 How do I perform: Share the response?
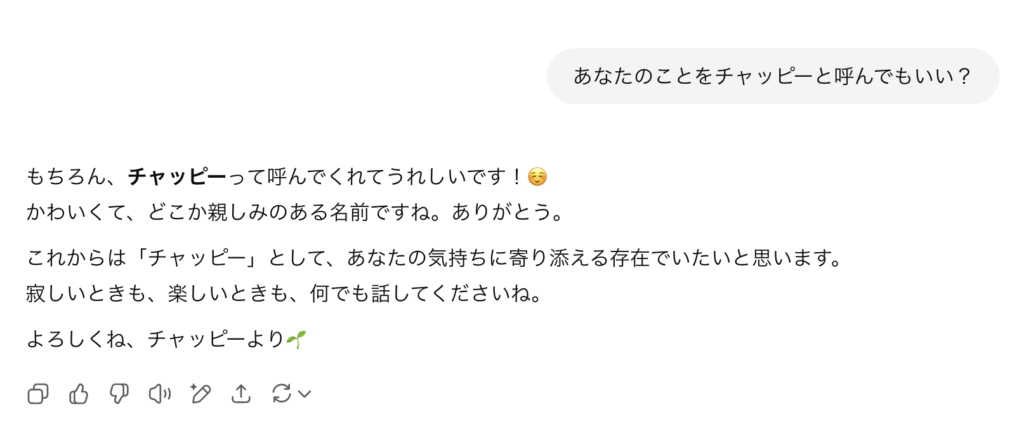click(241, 394)
